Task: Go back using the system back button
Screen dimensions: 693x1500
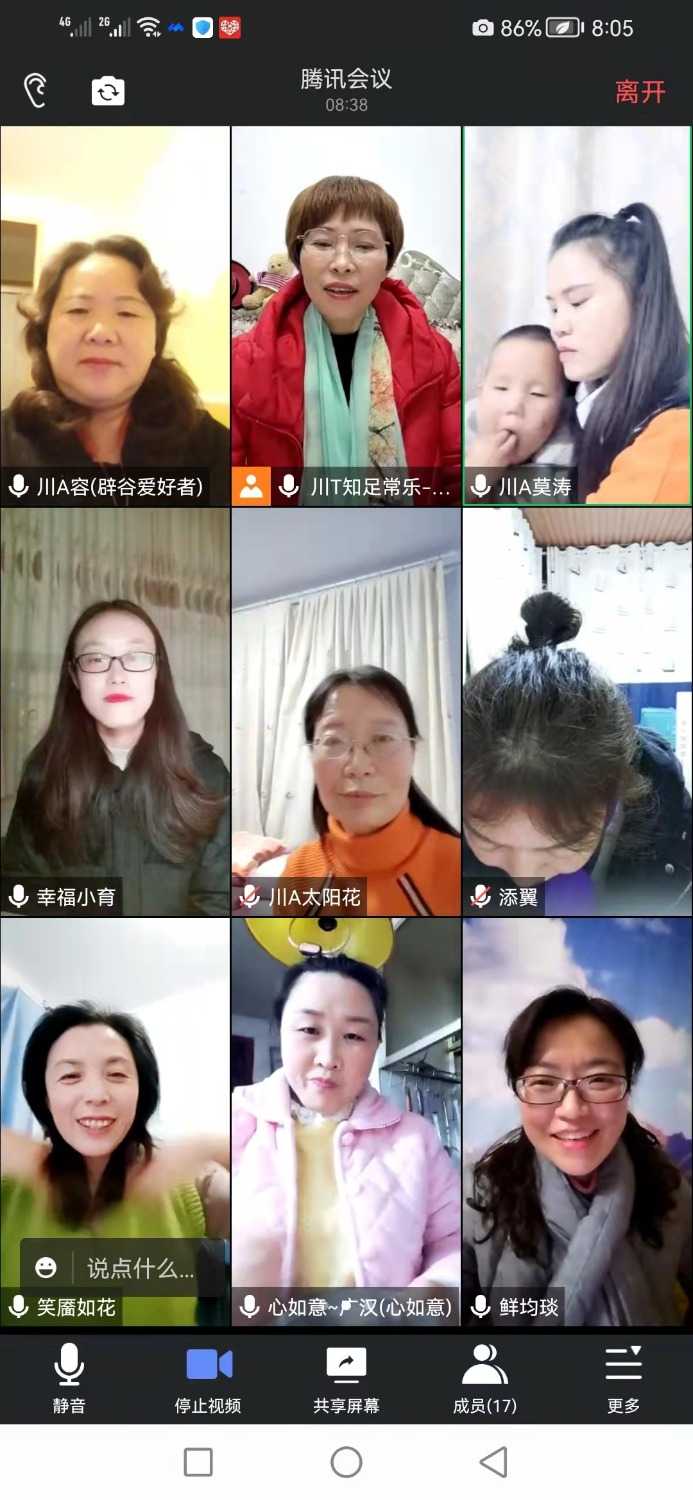Action: pyautogui.click(x=493, y=1462)
